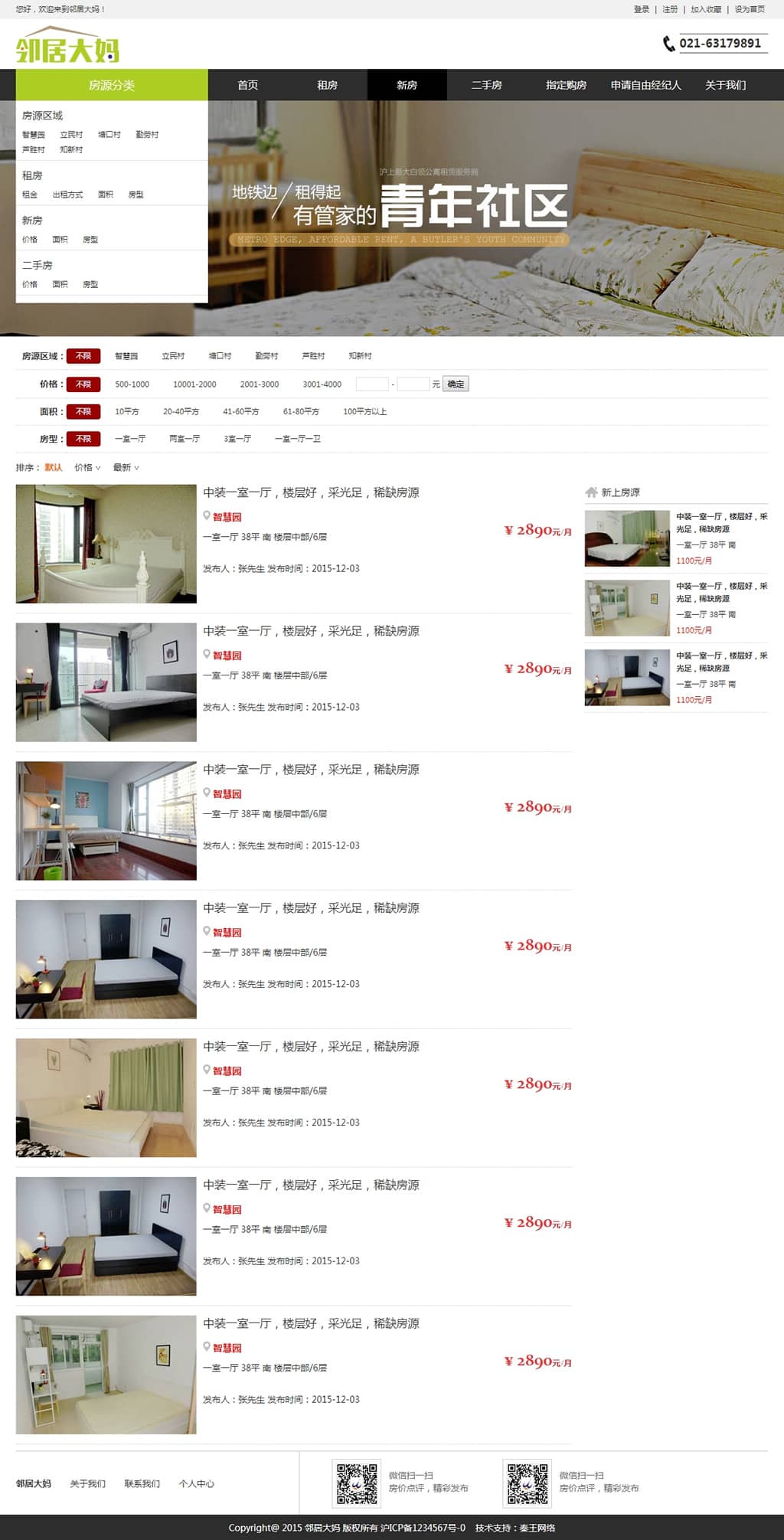Open 申请自由经纪人 in the navigation bar

coord(645,85)
